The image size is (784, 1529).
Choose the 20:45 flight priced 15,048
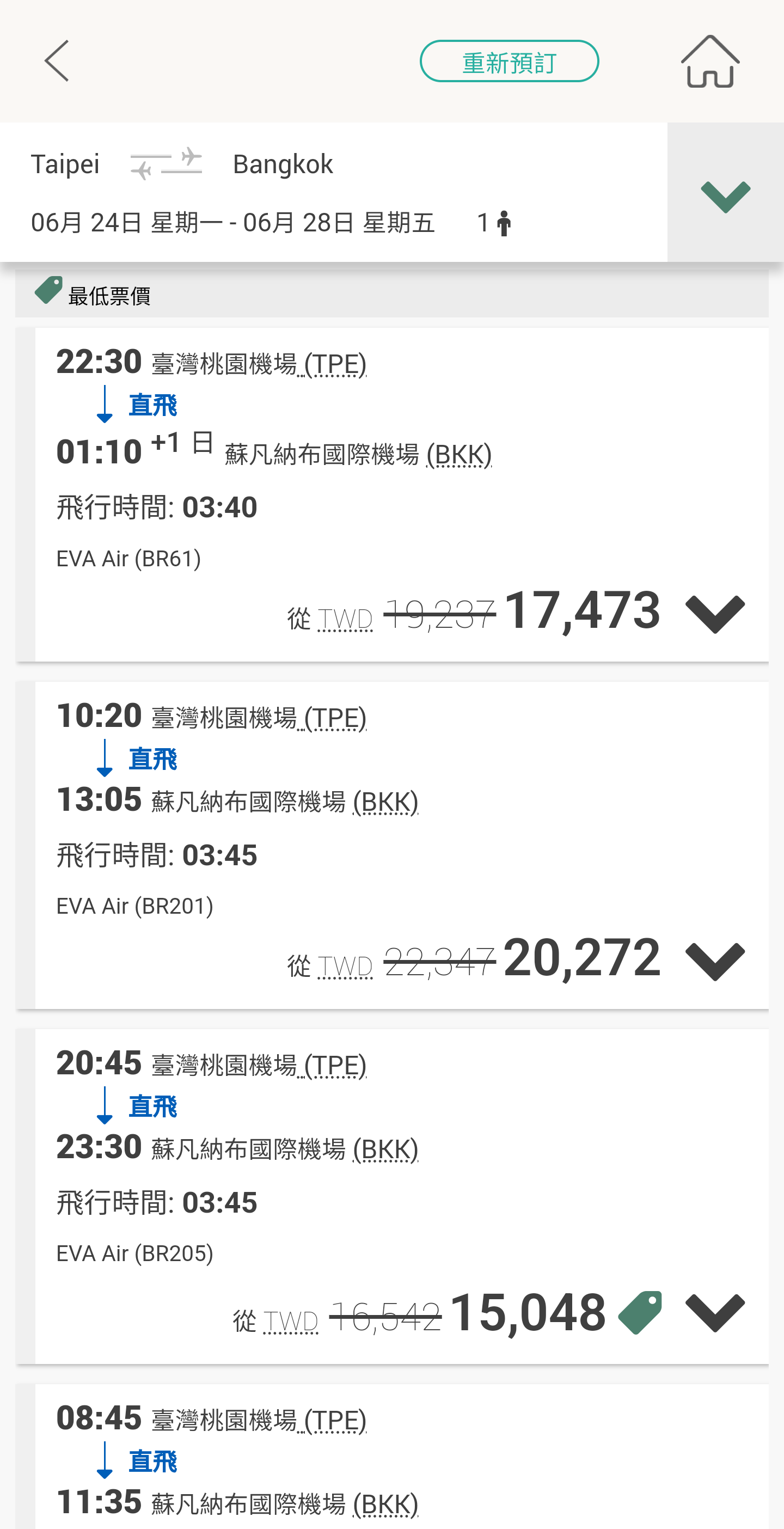(x=393, y=1196)
